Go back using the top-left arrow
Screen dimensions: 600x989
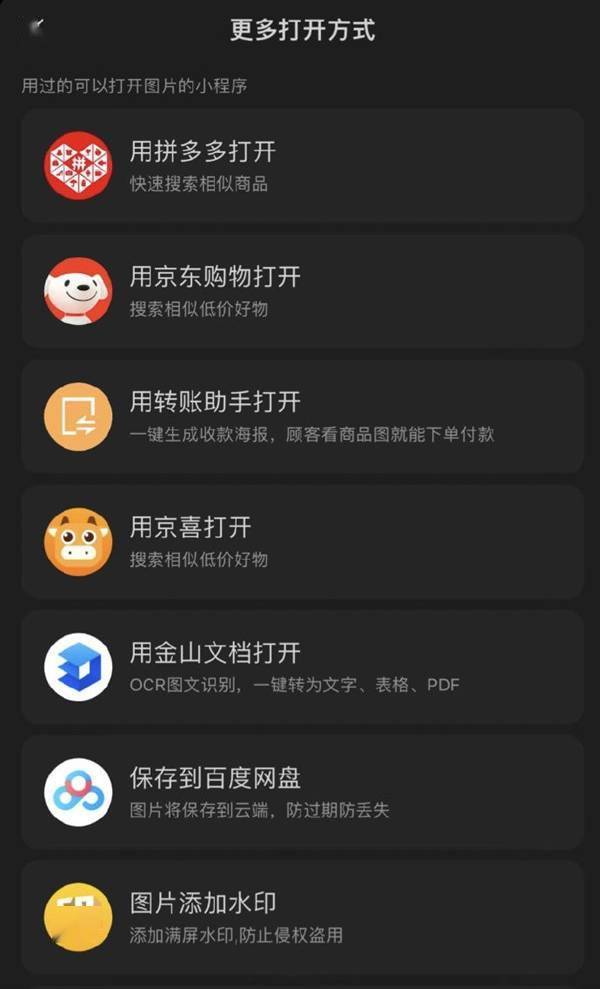pyautogui.click(x=36, y=27)
